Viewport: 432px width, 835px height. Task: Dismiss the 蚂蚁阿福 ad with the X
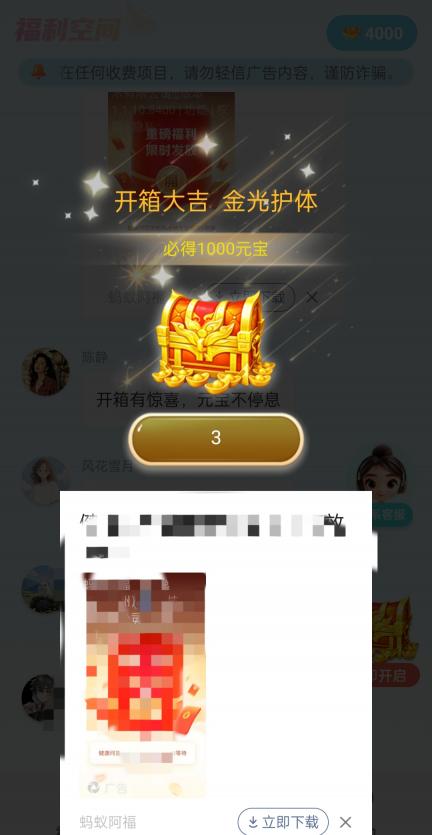[345, 822]
